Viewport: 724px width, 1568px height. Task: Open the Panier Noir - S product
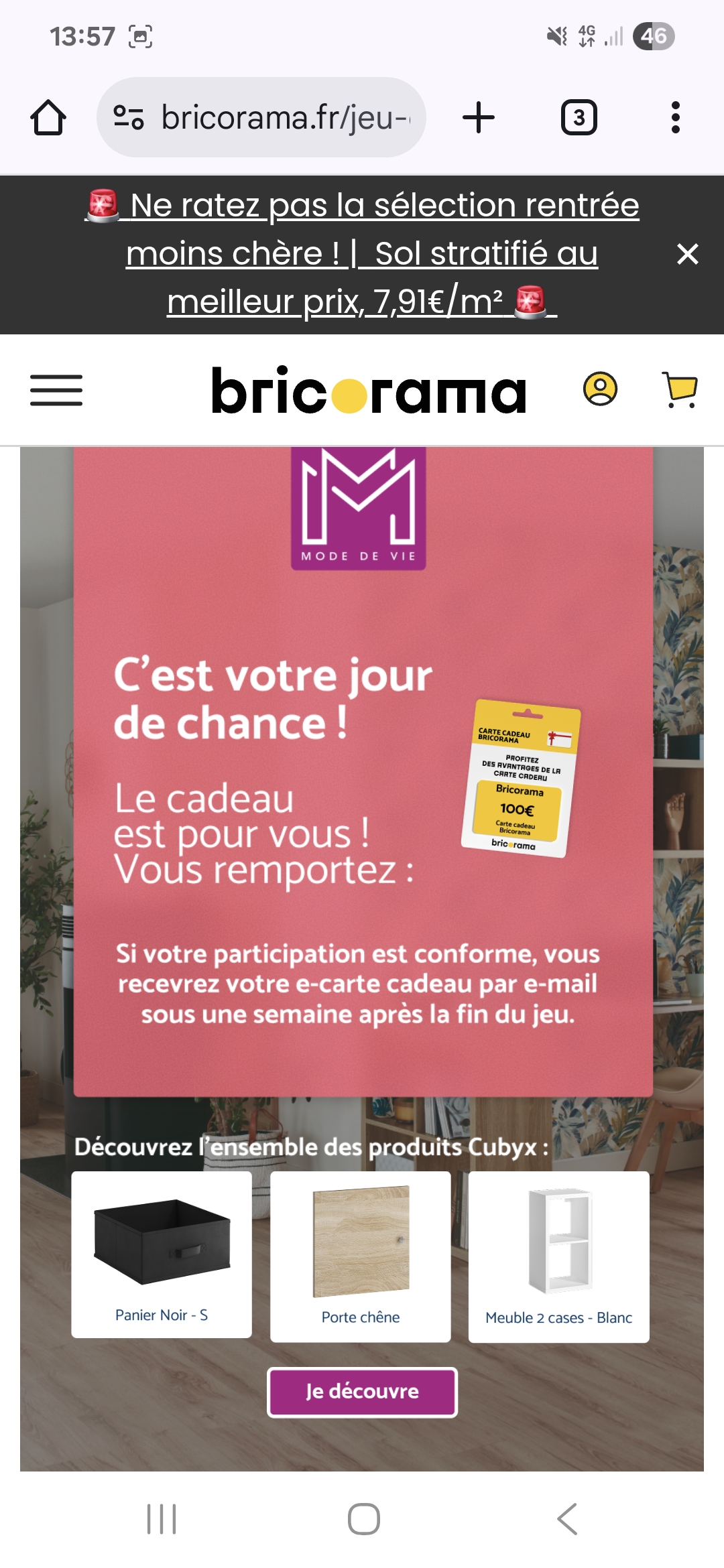(162, 1254)
